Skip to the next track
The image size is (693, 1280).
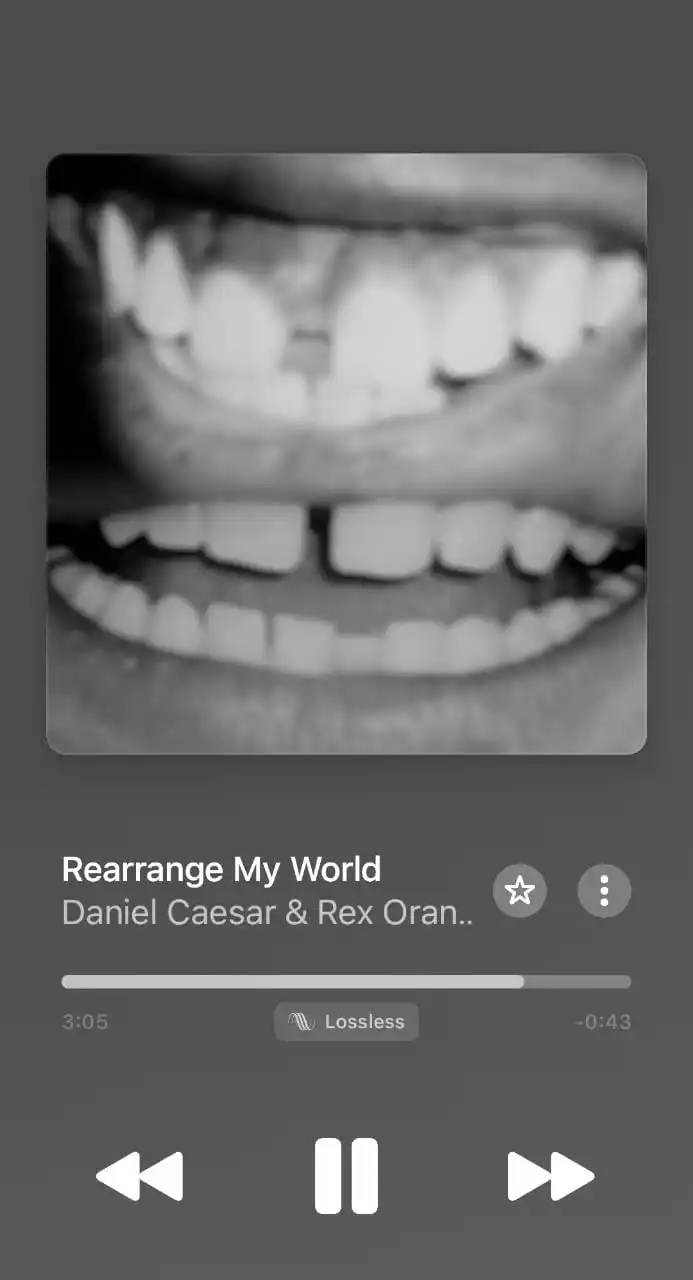(x=550, y=1176)
